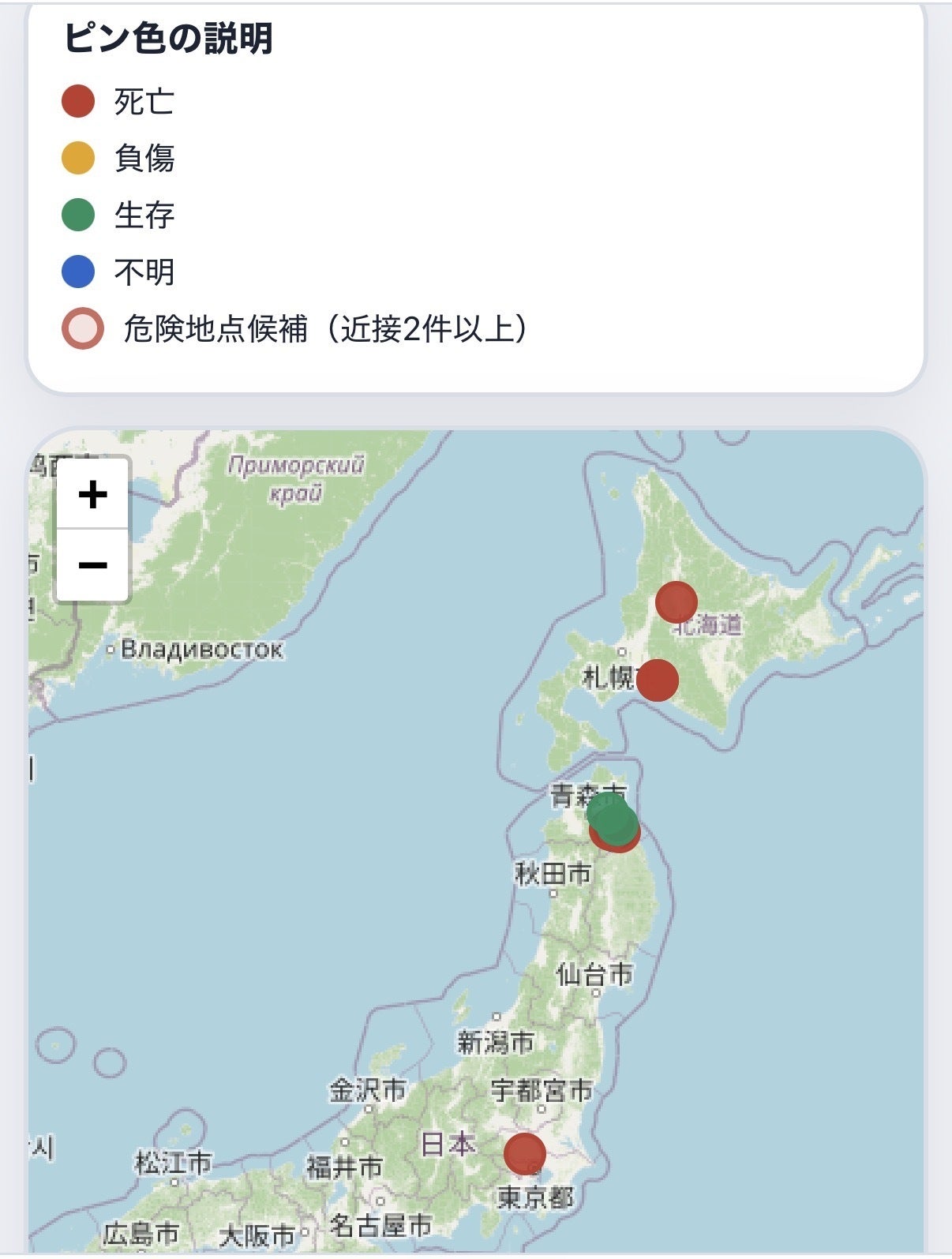Select the red pin beside the 北海道 label

pos(677,602)
